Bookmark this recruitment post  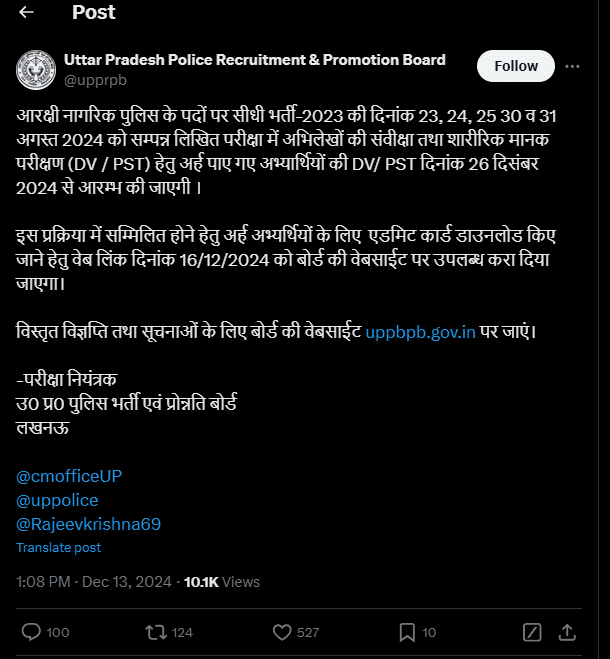pos(407,632)
